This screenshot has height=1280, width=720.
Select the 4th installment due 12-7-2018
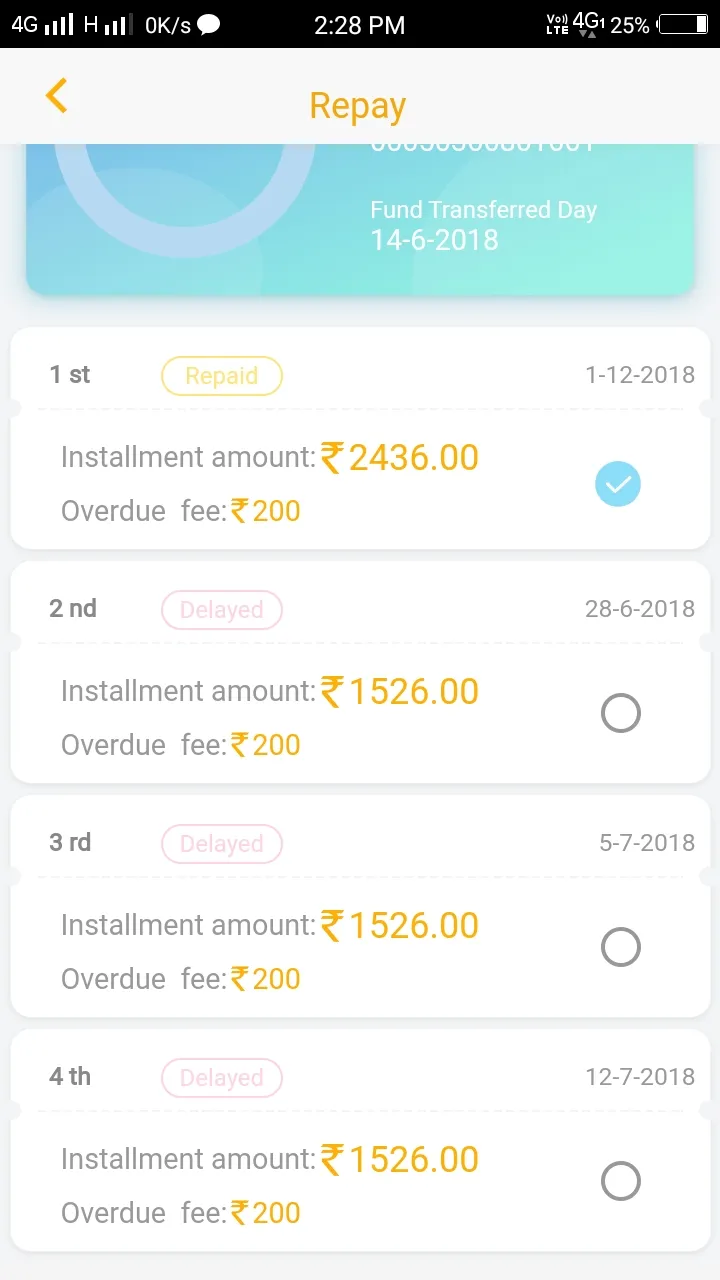[x=620, y=1181]
